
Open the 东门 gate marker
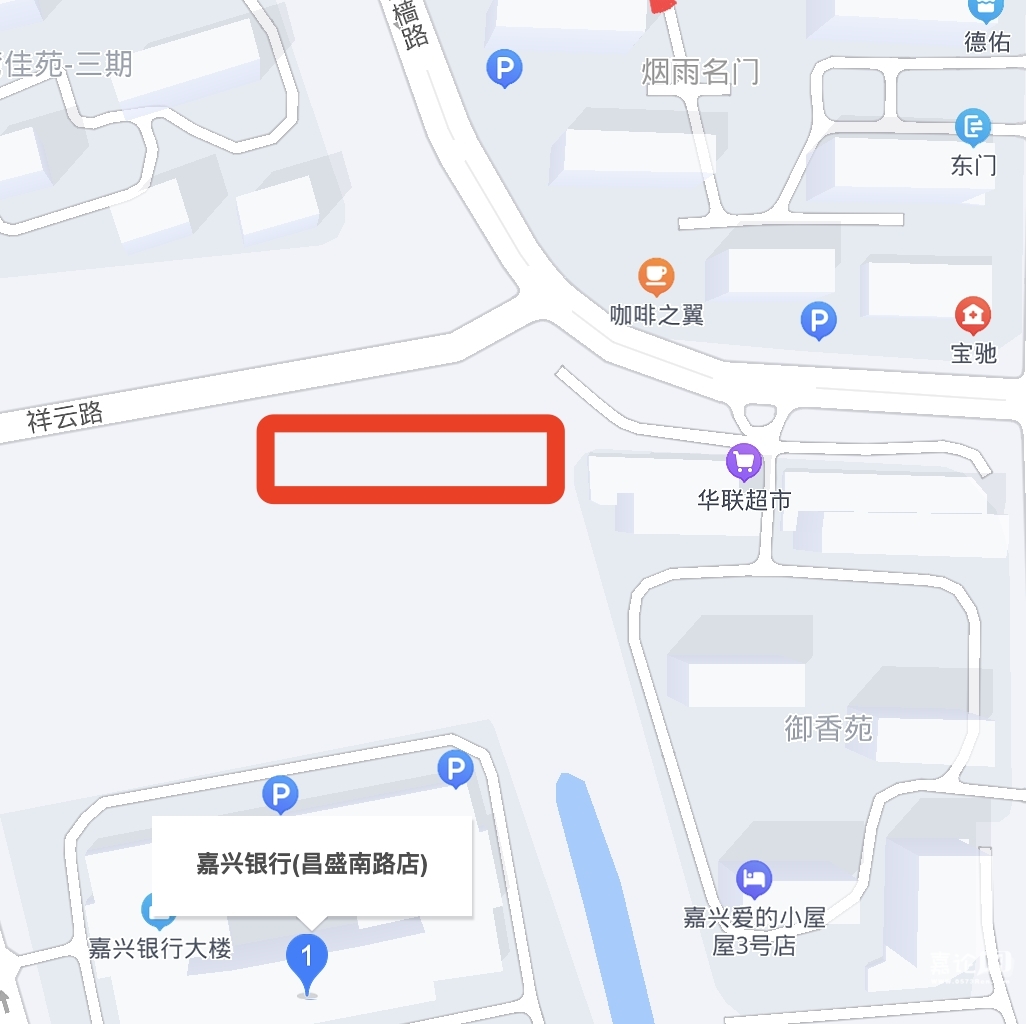point(972,127)
